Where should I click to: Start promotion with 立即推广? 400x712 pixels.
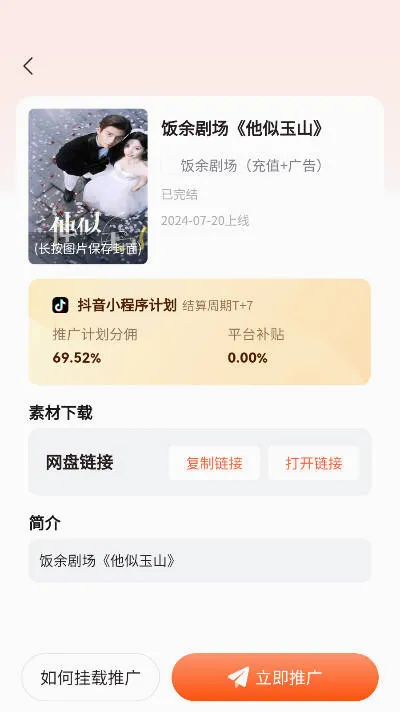click(275, 677)
